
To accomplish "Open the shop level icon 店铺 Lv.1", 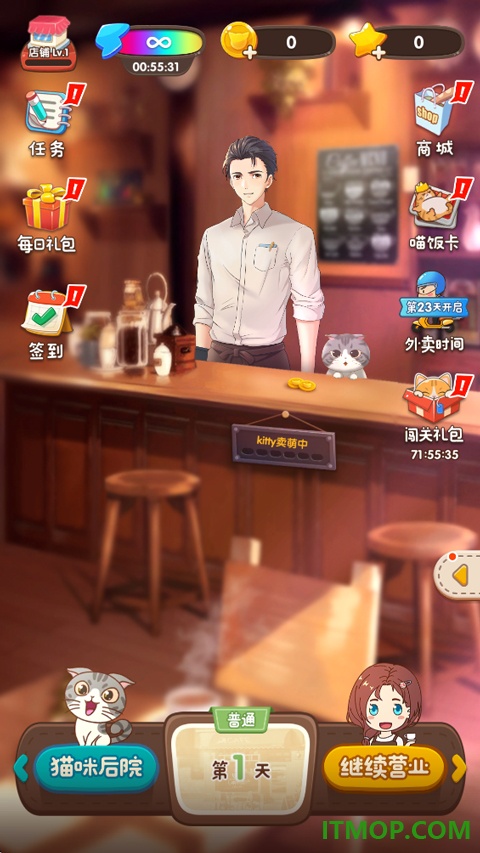I will (x=48, y=44).
